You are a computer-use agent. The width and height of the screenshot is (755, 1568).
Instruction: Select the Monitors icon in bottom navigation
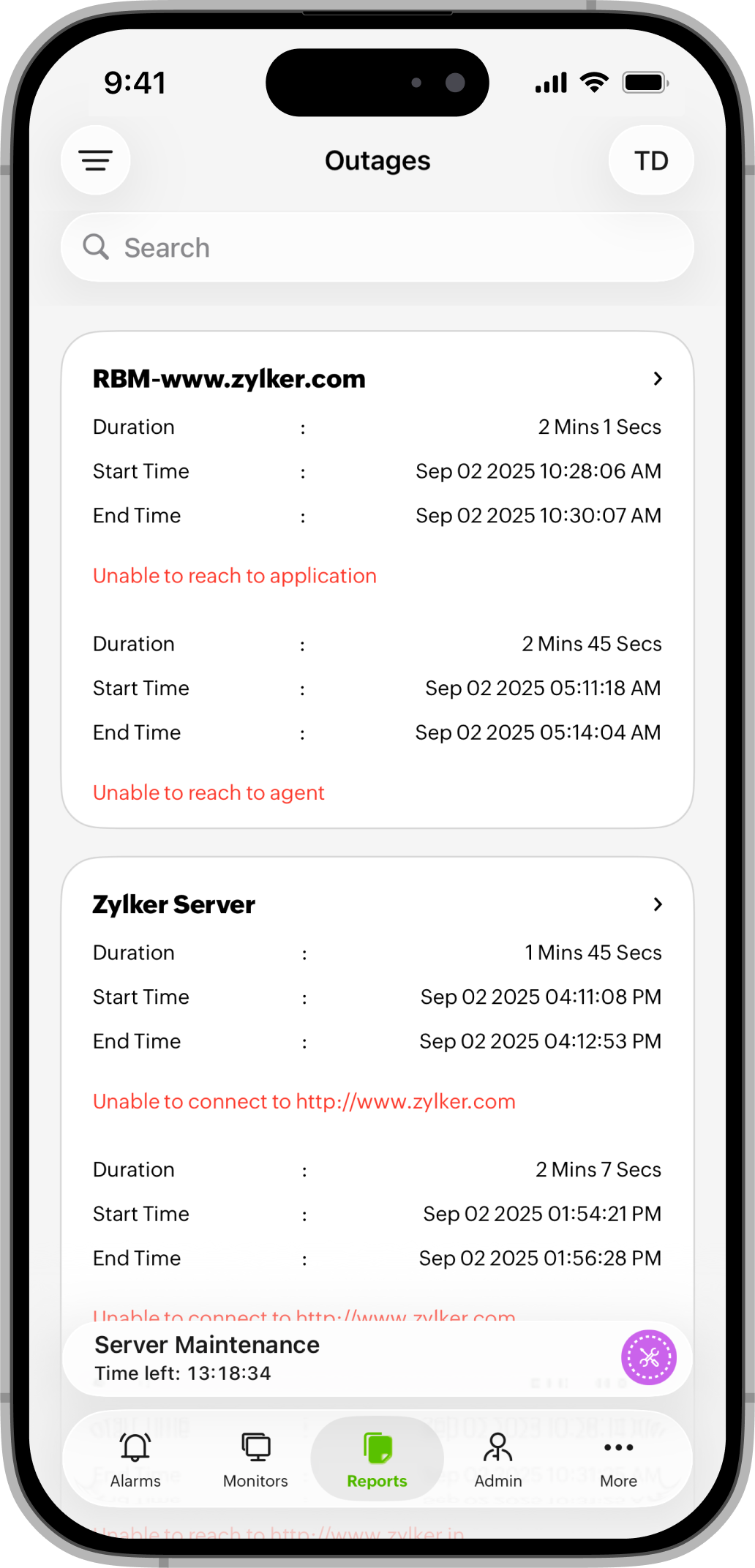click(255, 1447)
